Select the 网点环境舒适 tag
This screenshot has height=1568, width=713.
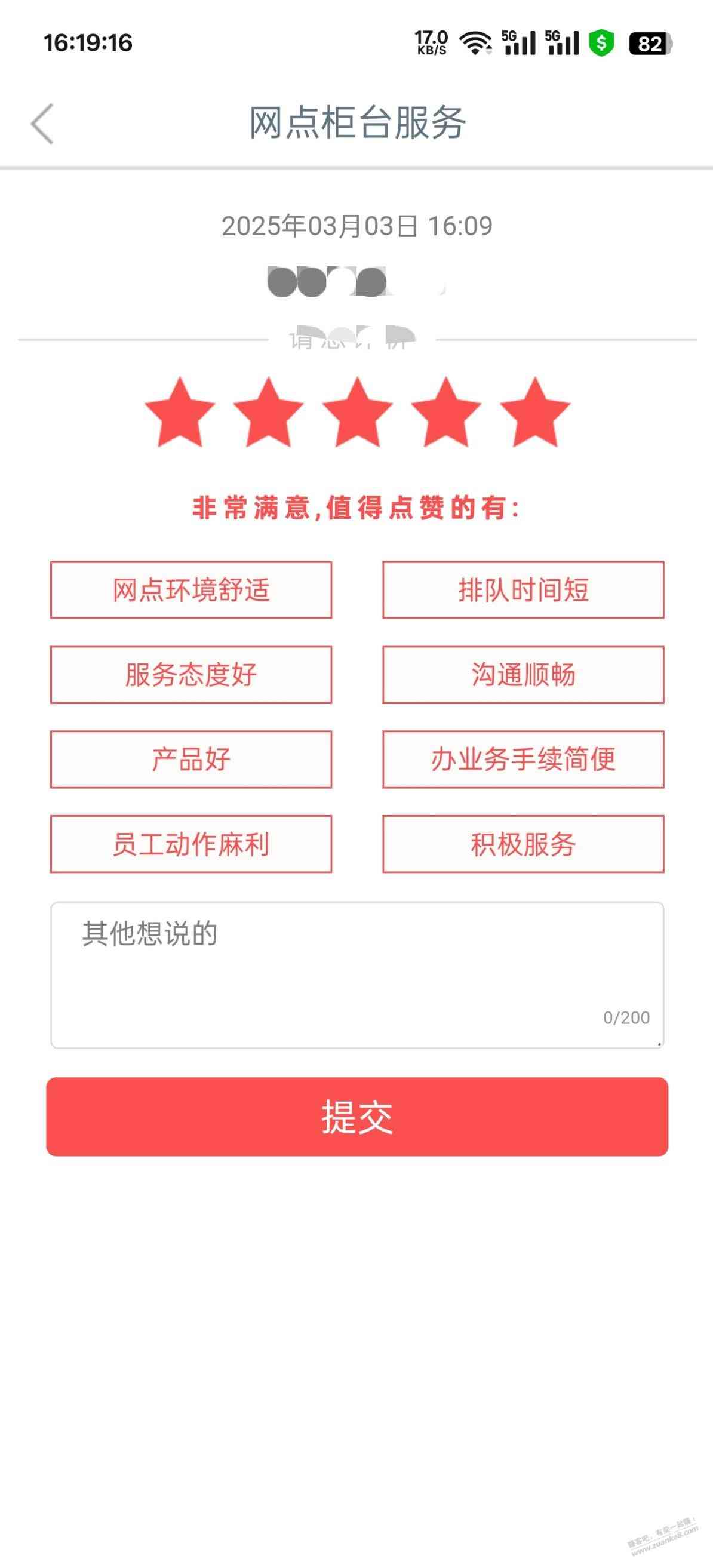coord(191,590)
